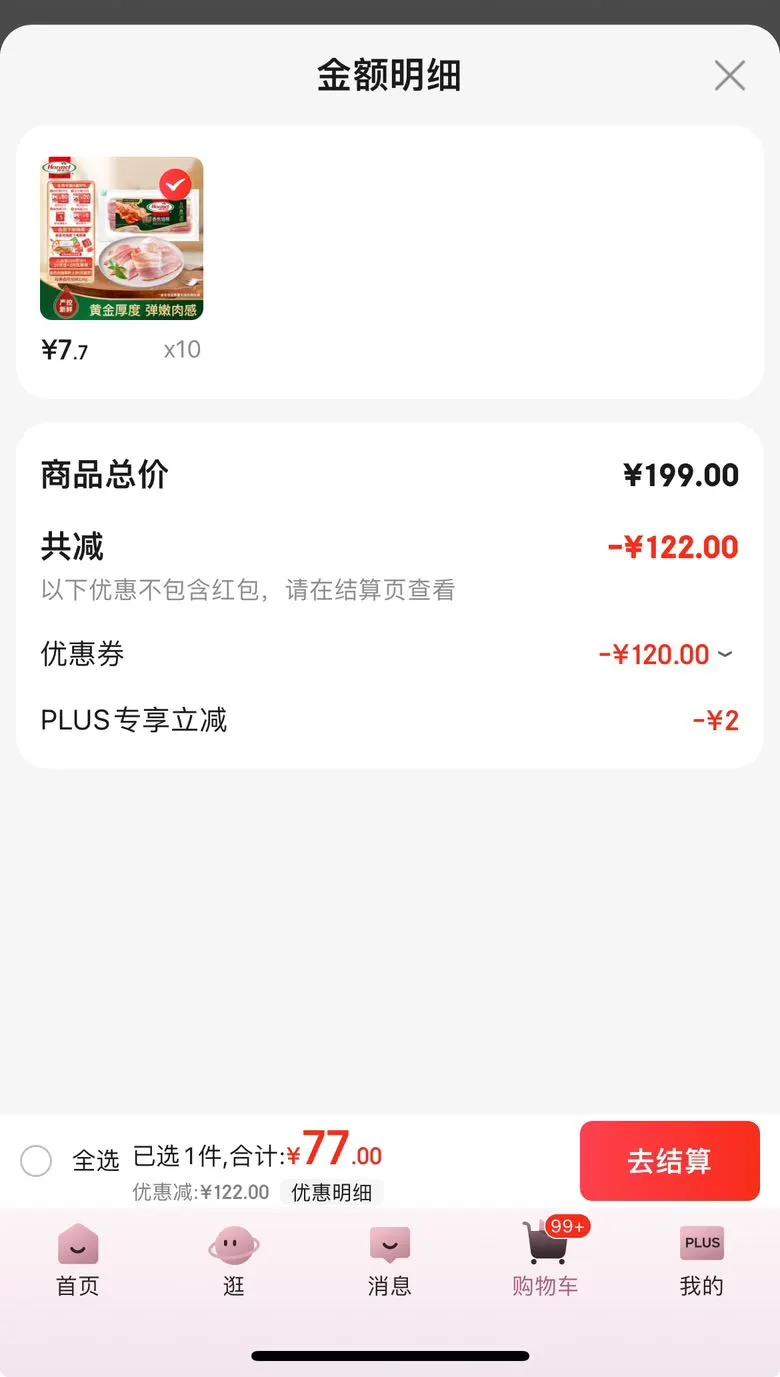Open 优惠明细 discount breakdown
Image resolution: width=780 pixels, height=1377 pixels.
click(331, 1192)
